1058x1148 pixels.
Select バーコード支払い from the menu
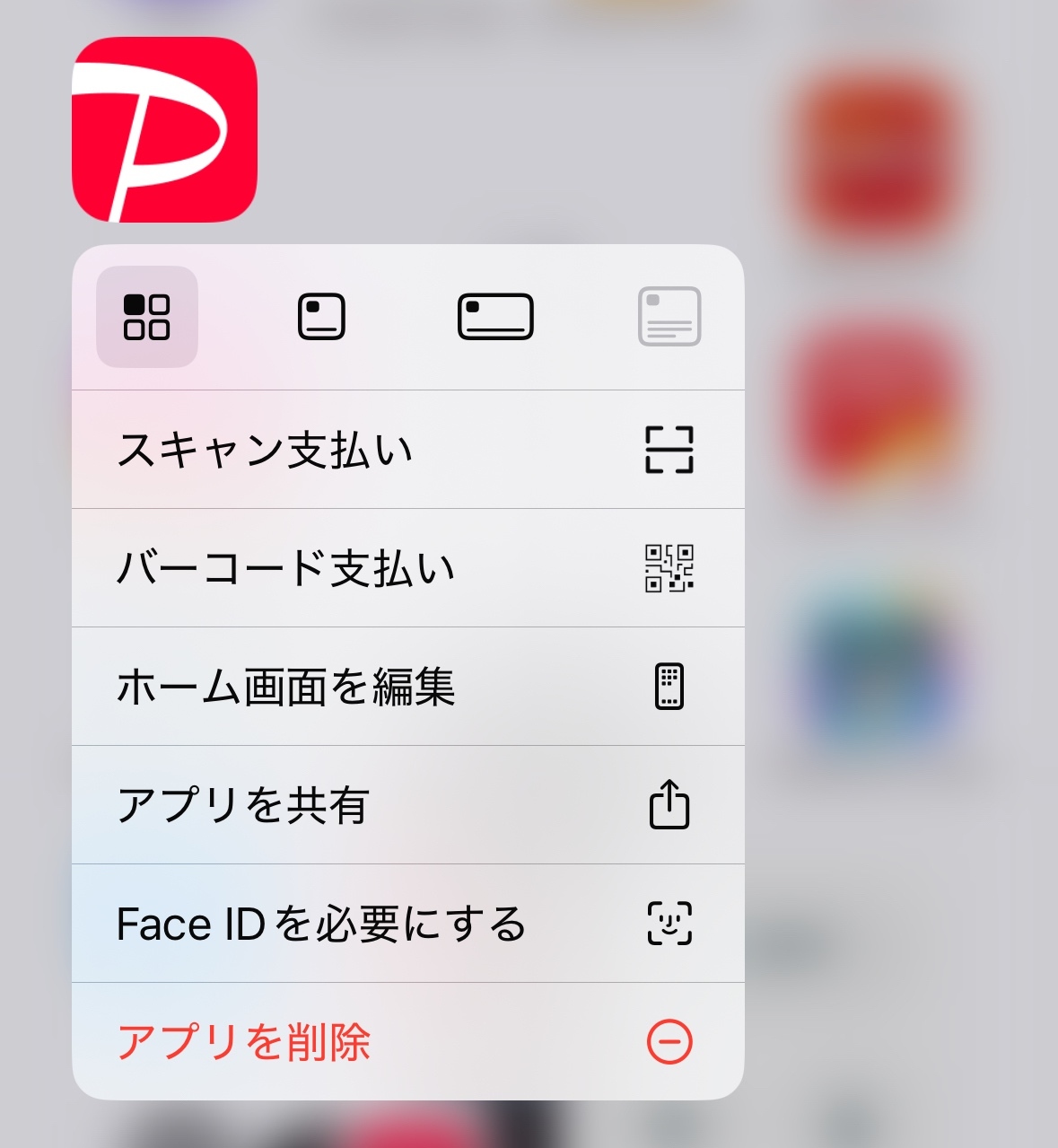(408, 568)
